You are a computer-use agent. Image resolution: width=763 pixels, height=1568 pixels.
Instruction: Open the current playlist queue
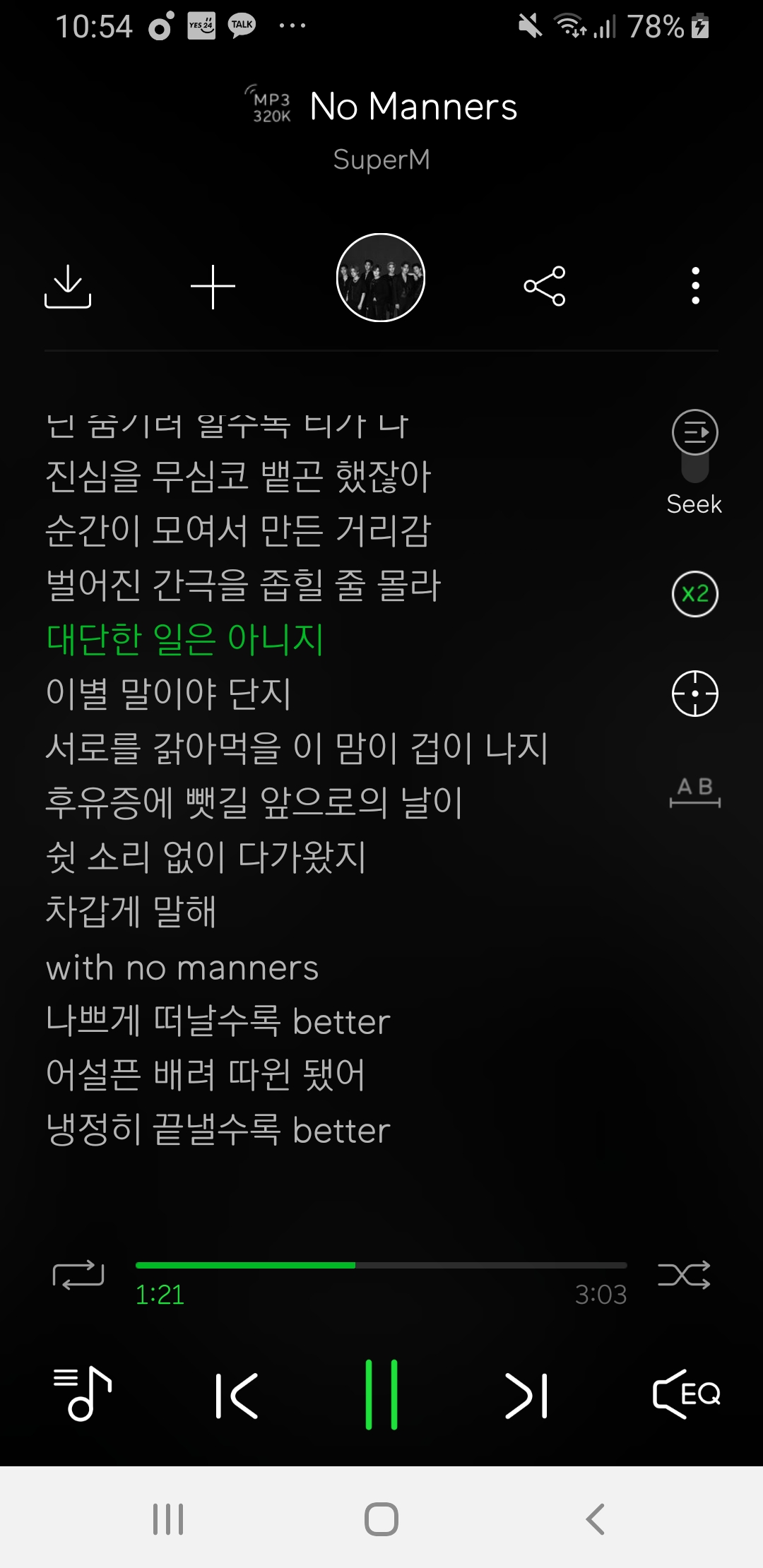(83, 1394)
